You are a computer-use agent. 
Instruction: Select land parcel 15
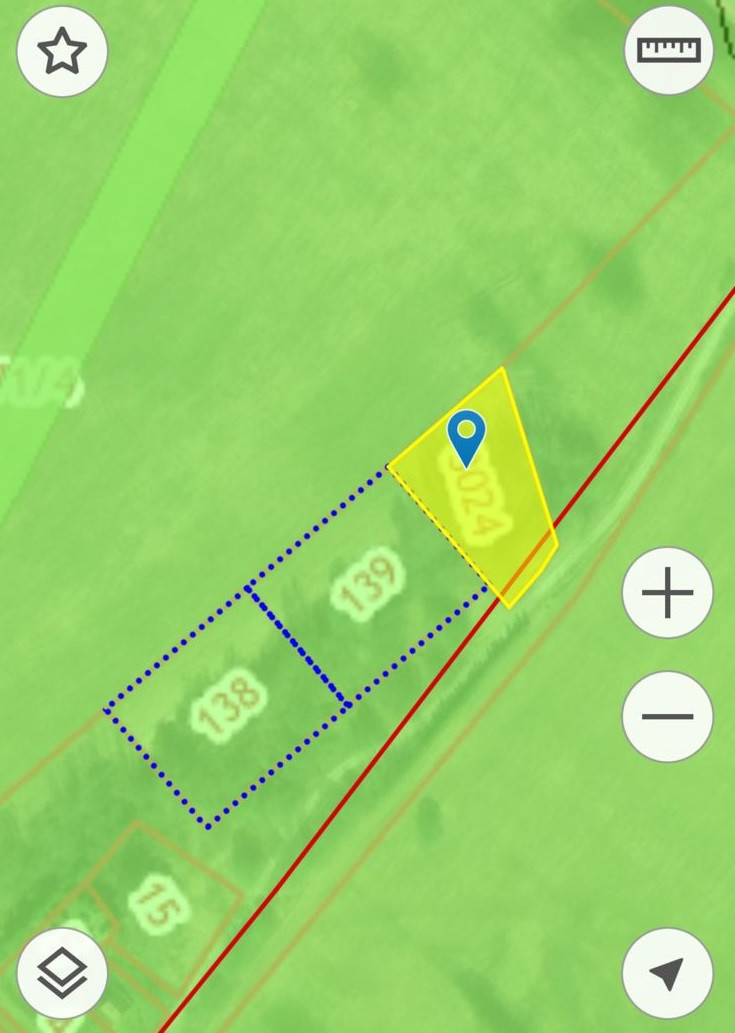point(160,904)
